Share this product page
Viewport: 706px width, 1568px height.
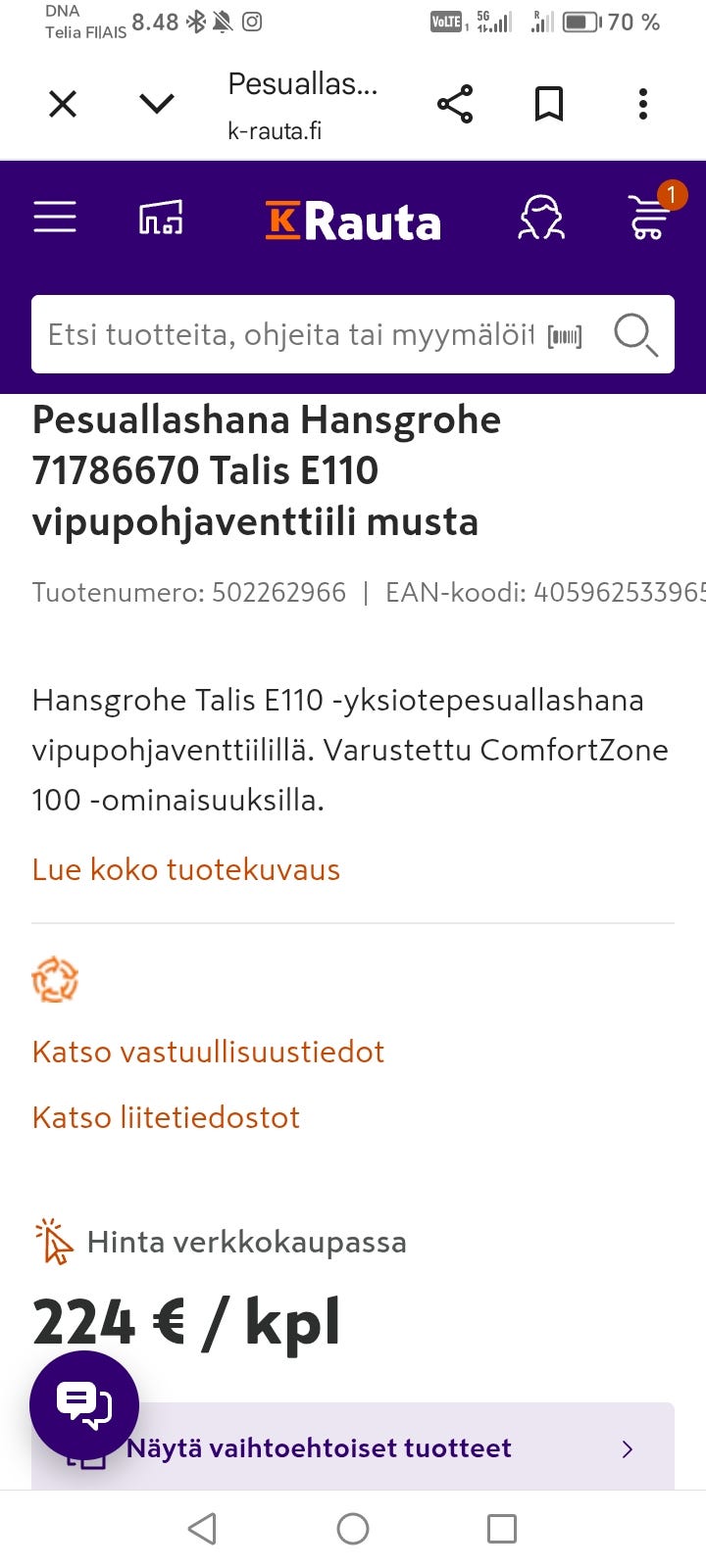coord(457,102)
